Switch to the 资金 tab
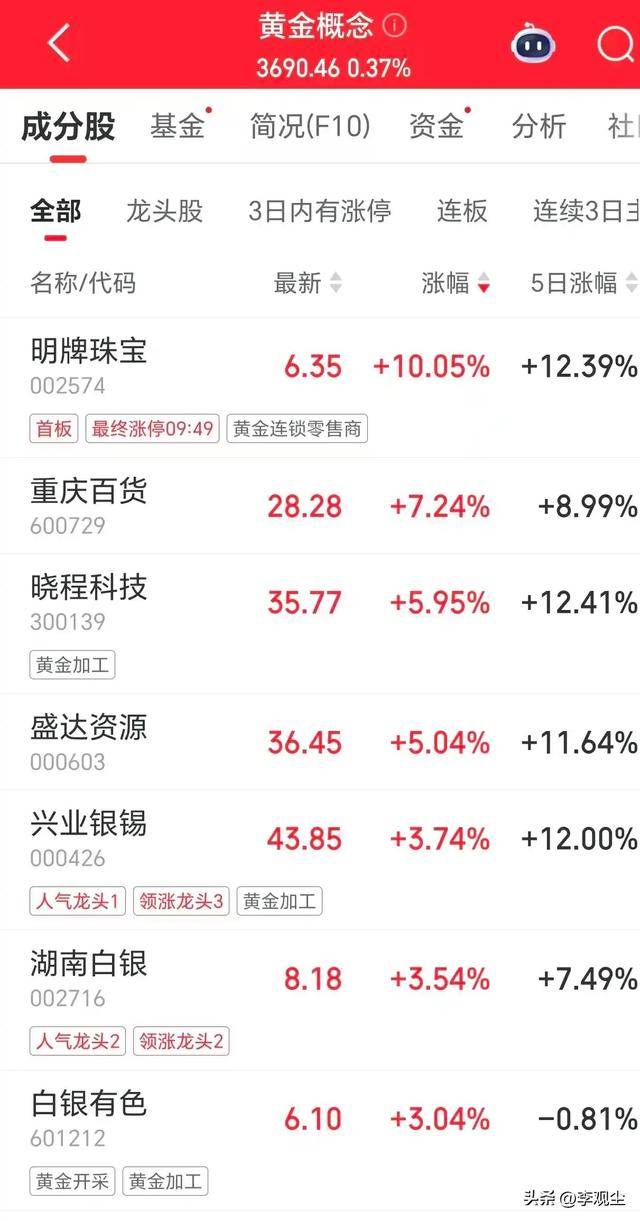 point(437,126)
